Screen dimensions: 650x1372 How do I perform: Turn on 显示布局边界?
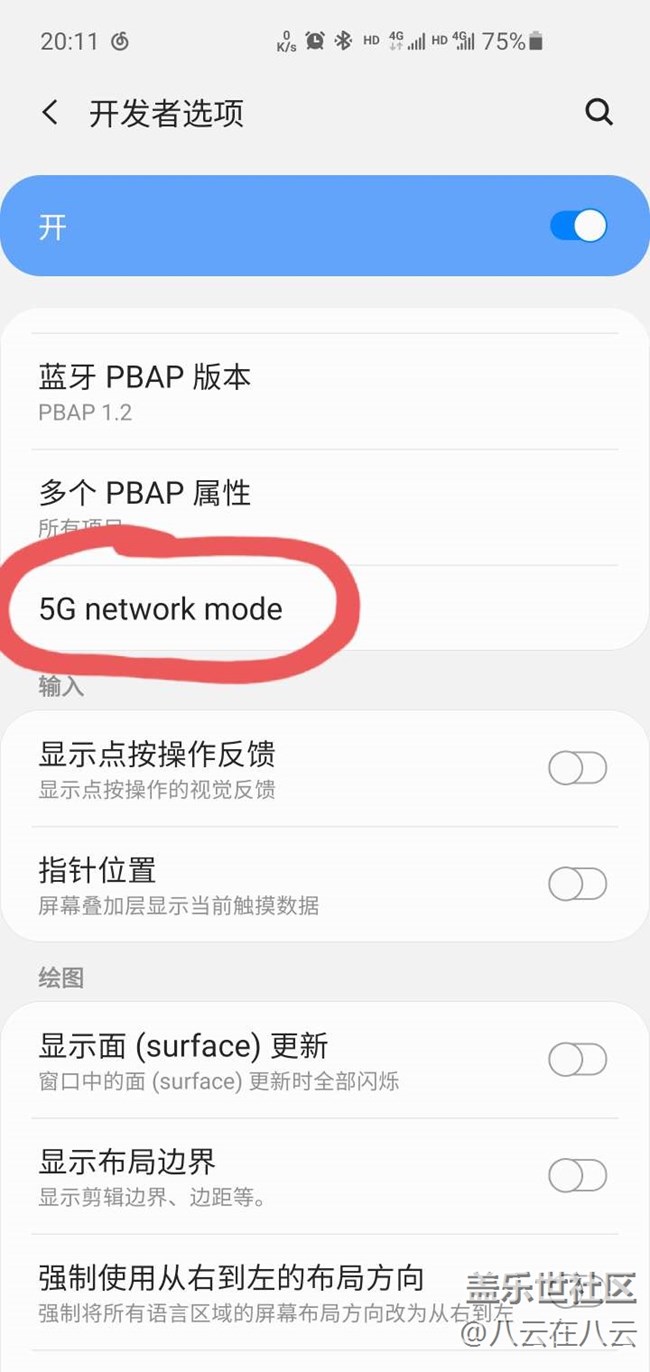click(x=578, y=1176)
